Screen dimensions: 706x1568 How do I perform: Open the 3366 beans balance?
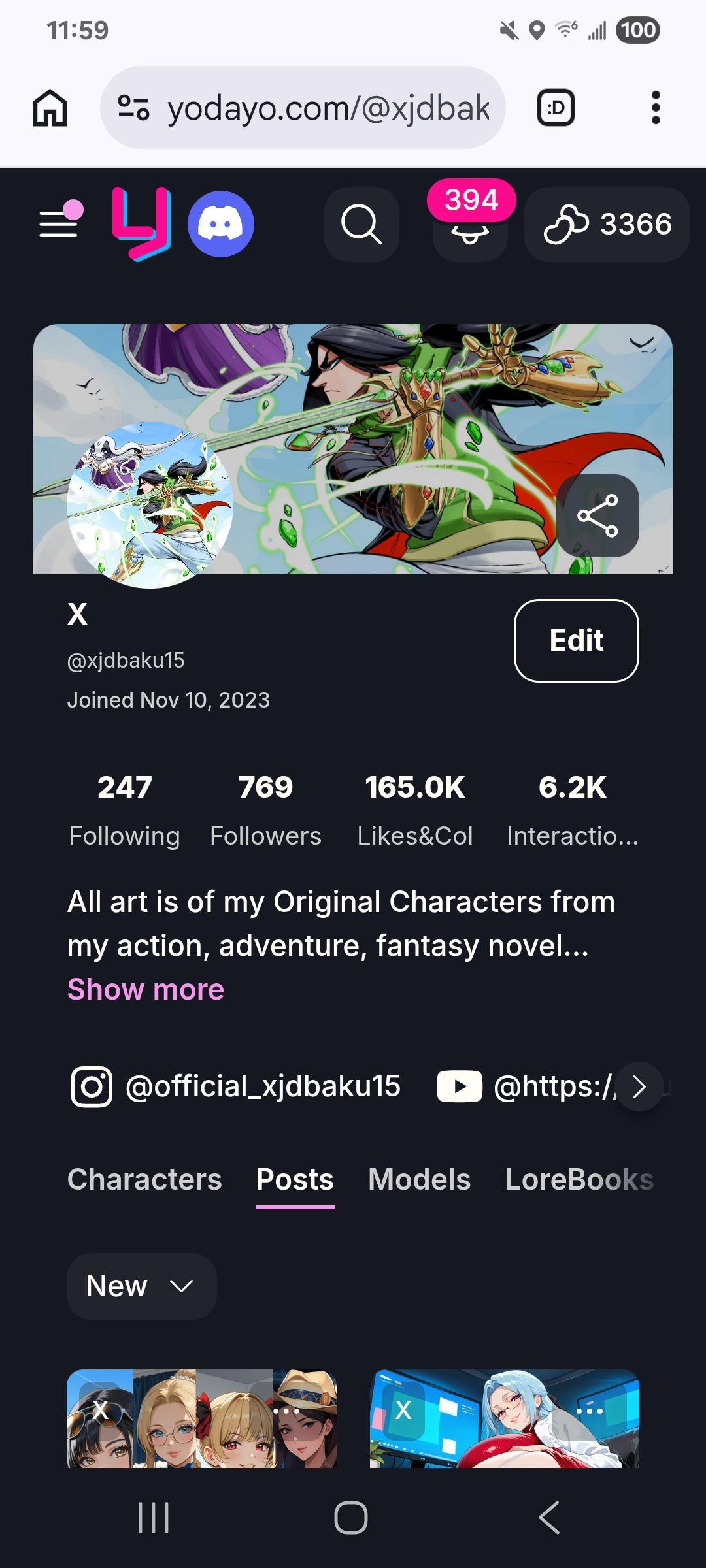tap(607, 224)
